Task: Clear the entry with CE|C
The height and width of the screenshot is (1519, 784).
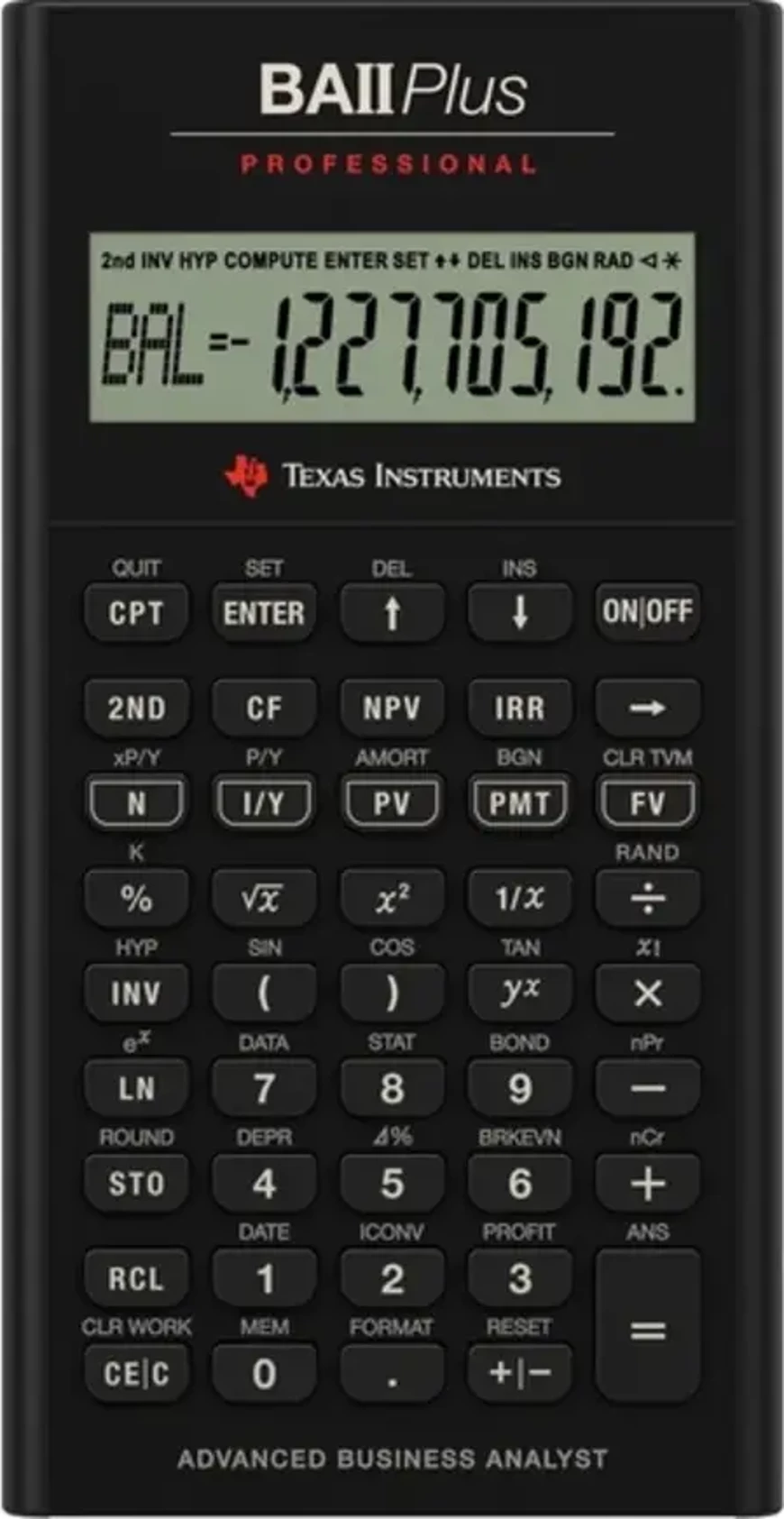Action: pyautogui.click(x=136, y=1373)
